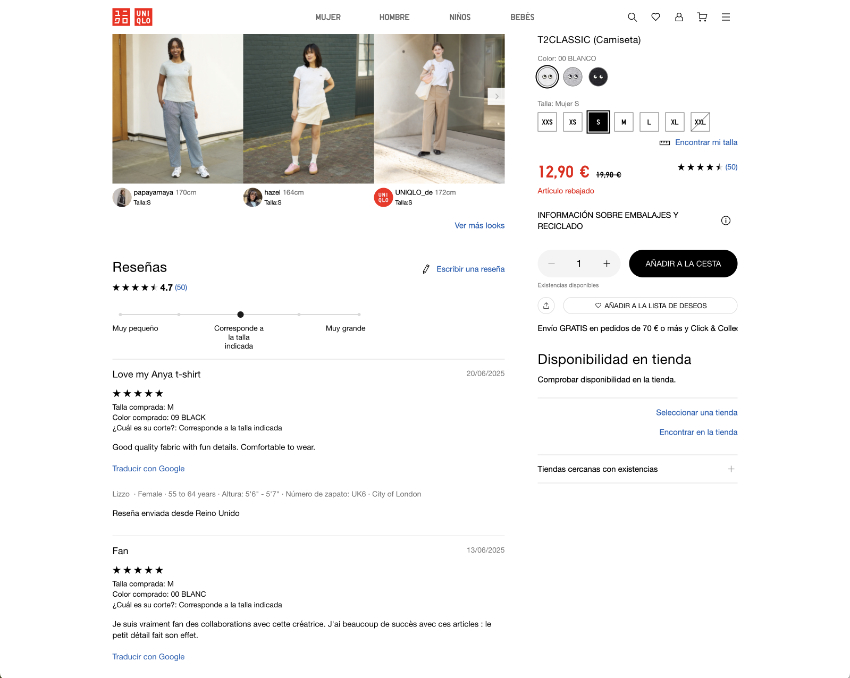Switch to the MUJER section
Image resolution: width=850 pixels, height=678 pixels.
point(328,17)
